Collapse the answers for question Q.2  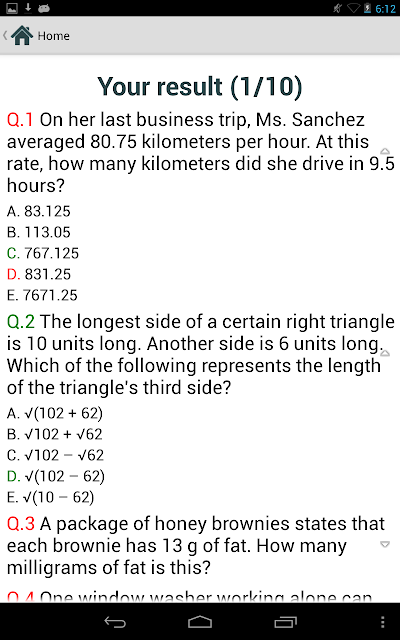click(x=384, y=353)
